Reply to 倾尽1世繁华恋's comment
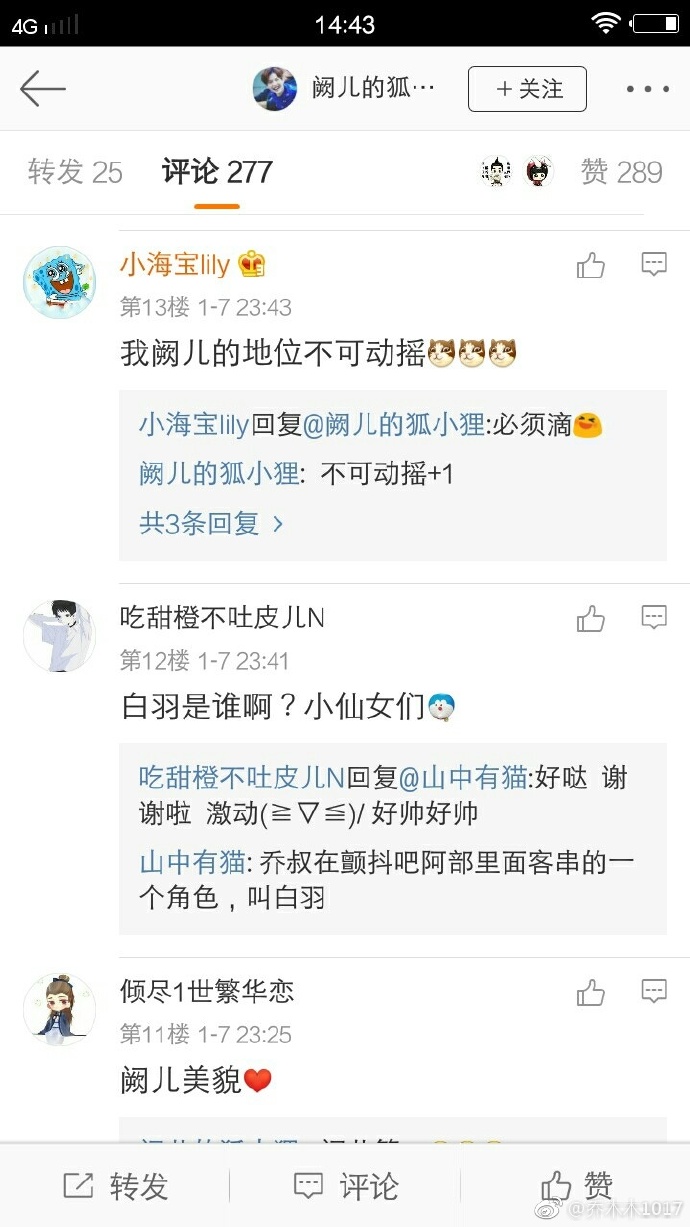Image resolution: width=690 pixels, height=1227 pixels. tap(654, 992)
